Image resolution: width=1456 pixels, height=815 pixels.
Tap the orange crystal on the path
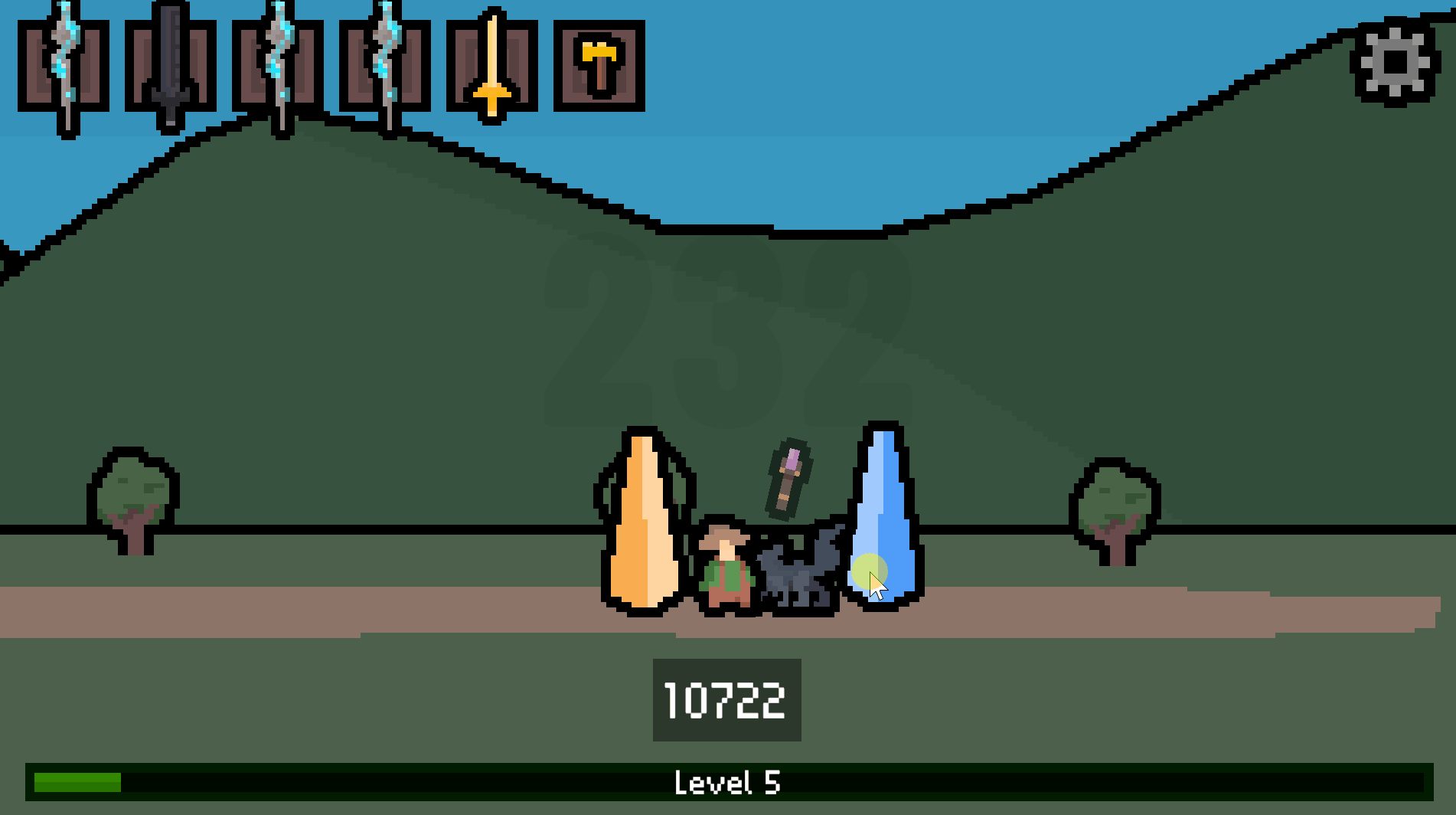[643, 525]
